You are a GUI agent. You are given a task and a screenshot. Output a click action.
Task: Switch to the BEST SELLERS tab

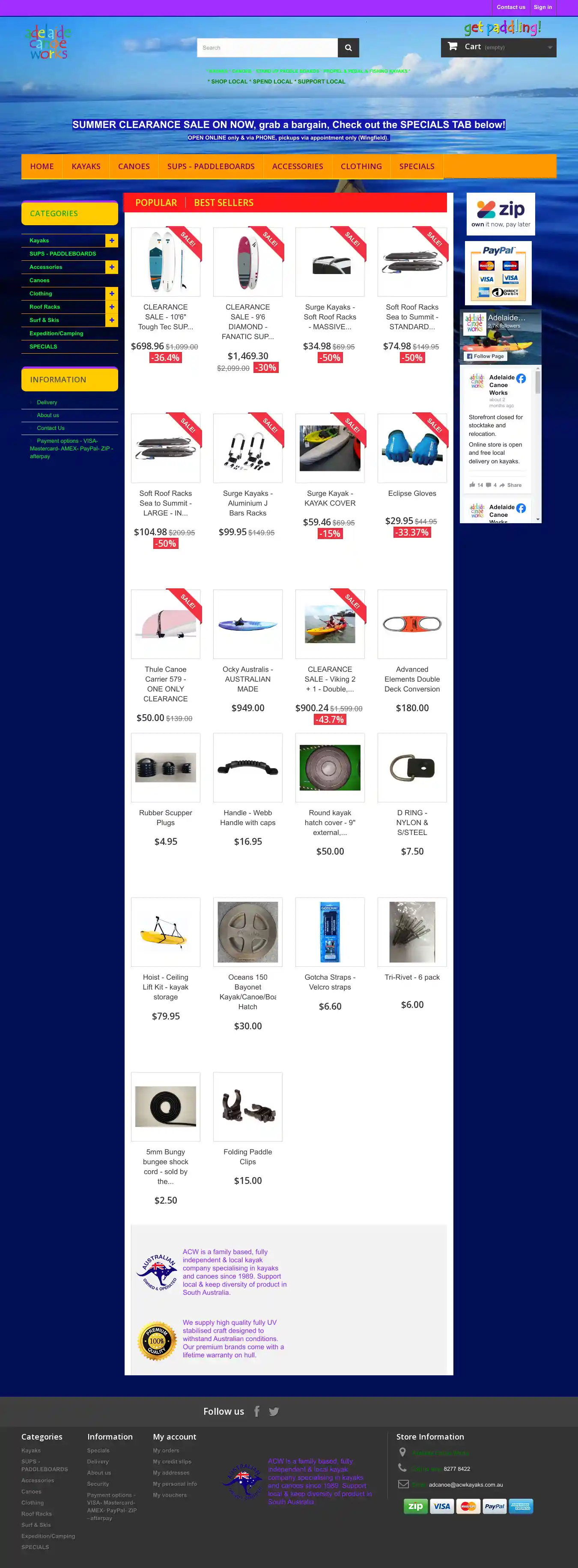[x=223, y=203]
